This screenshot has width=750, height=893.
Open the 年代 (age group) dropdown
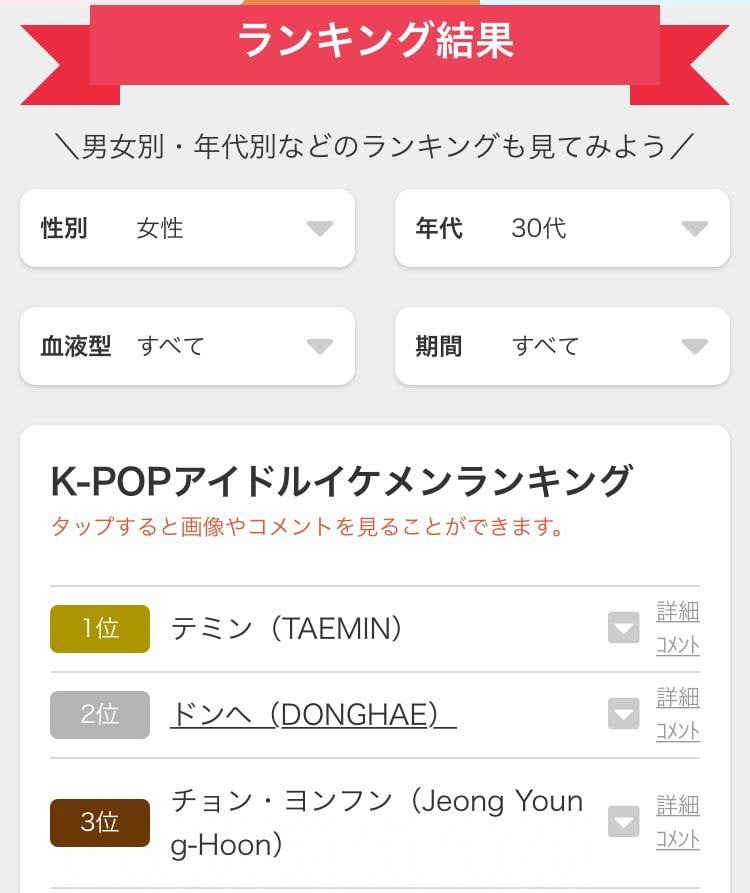[x=562, y=229]
